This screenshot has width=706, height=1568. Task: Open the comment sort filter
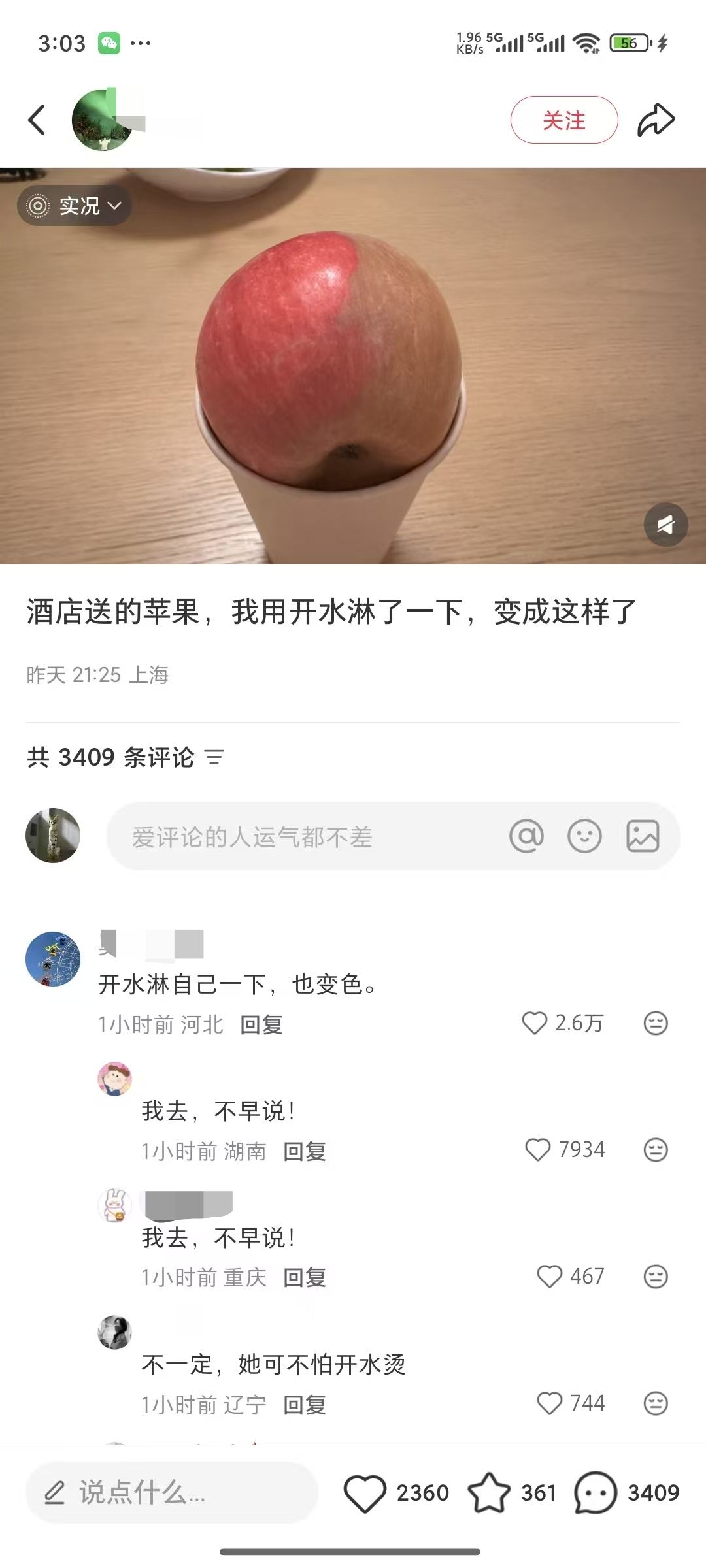(x=214, y=757)
